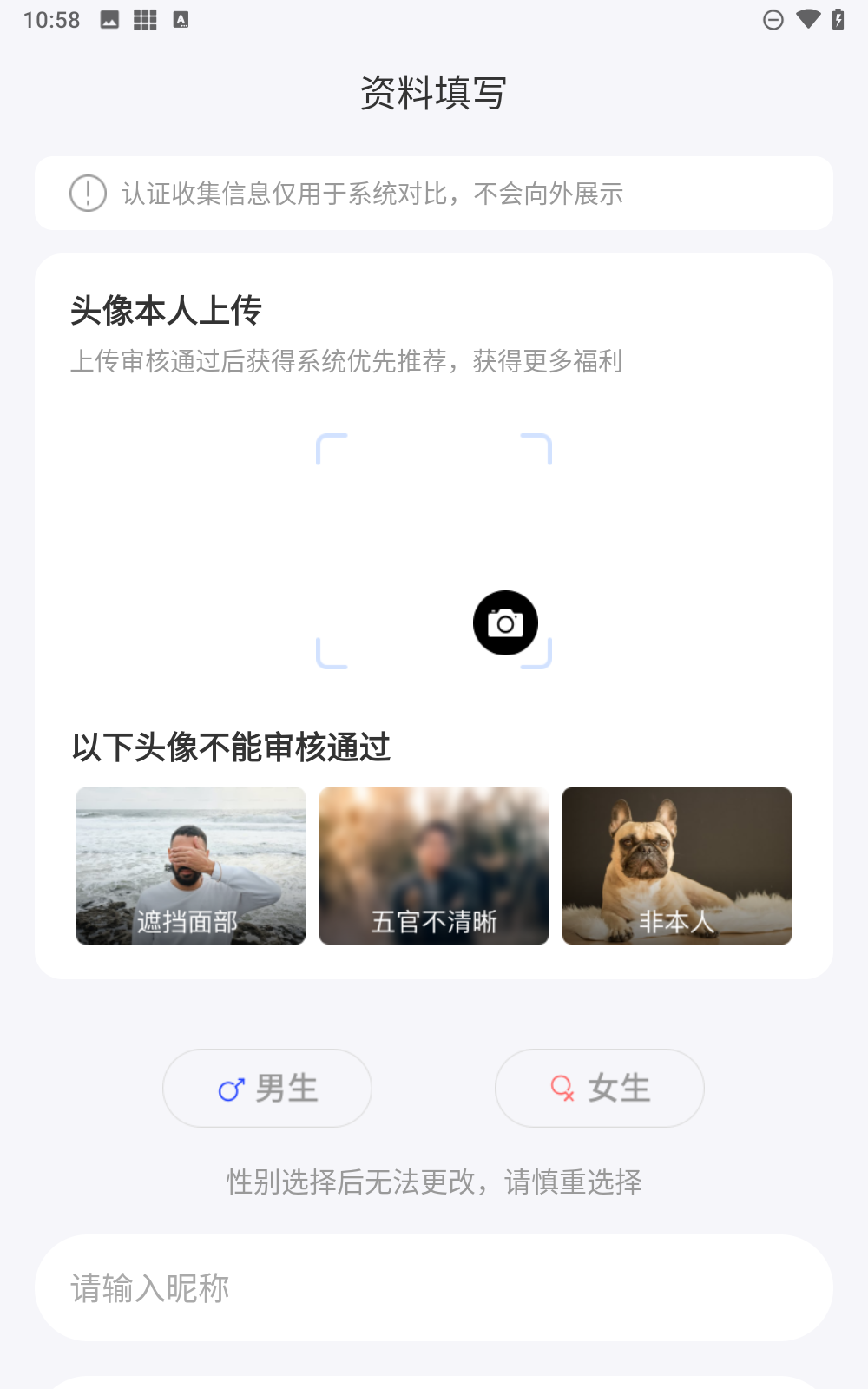Click the circled exclamation info icon
The image size is (868, 1389).
87,193
